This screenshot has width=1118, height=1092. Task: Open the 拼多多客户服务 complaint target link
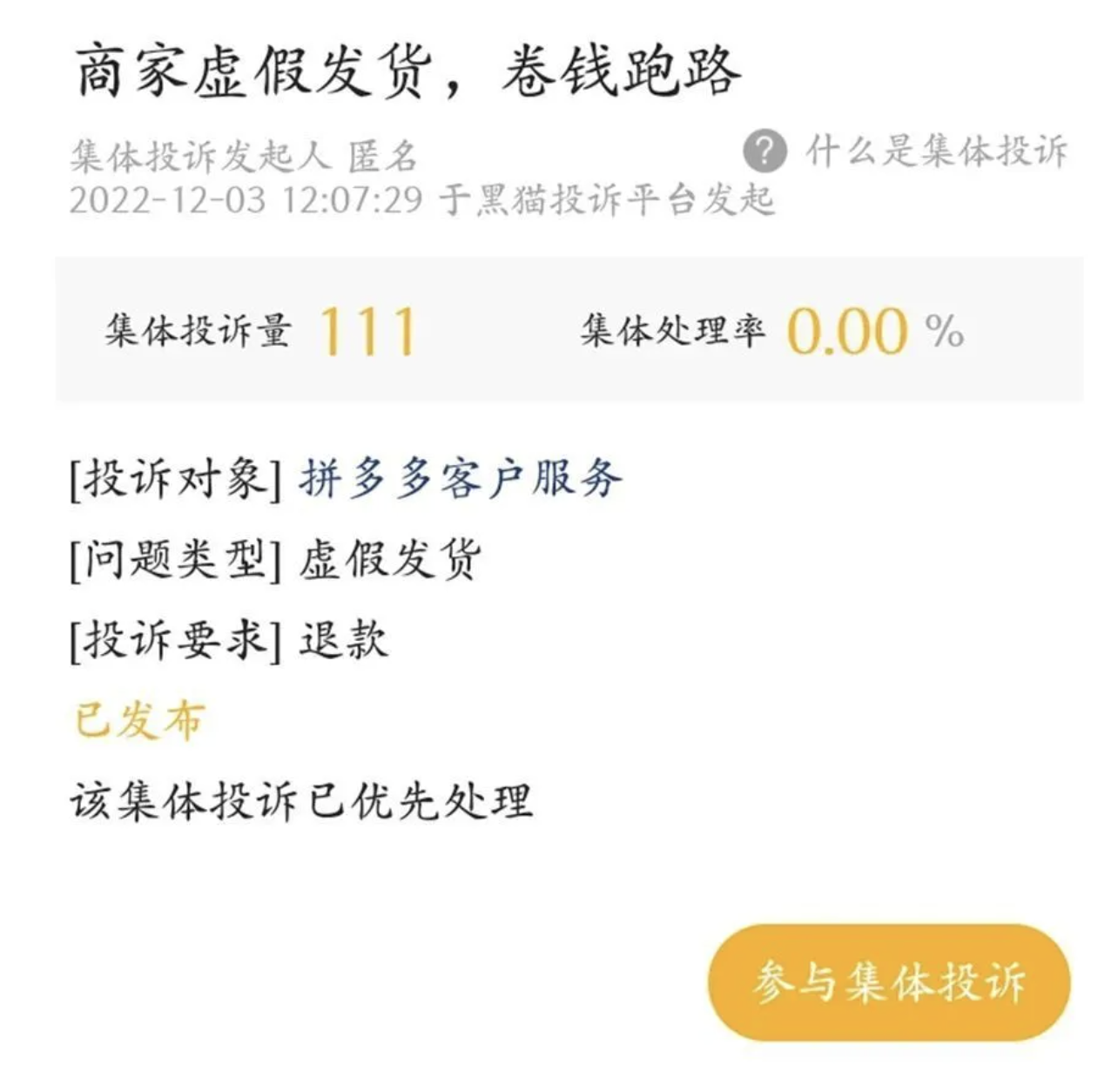click(461, 479)
